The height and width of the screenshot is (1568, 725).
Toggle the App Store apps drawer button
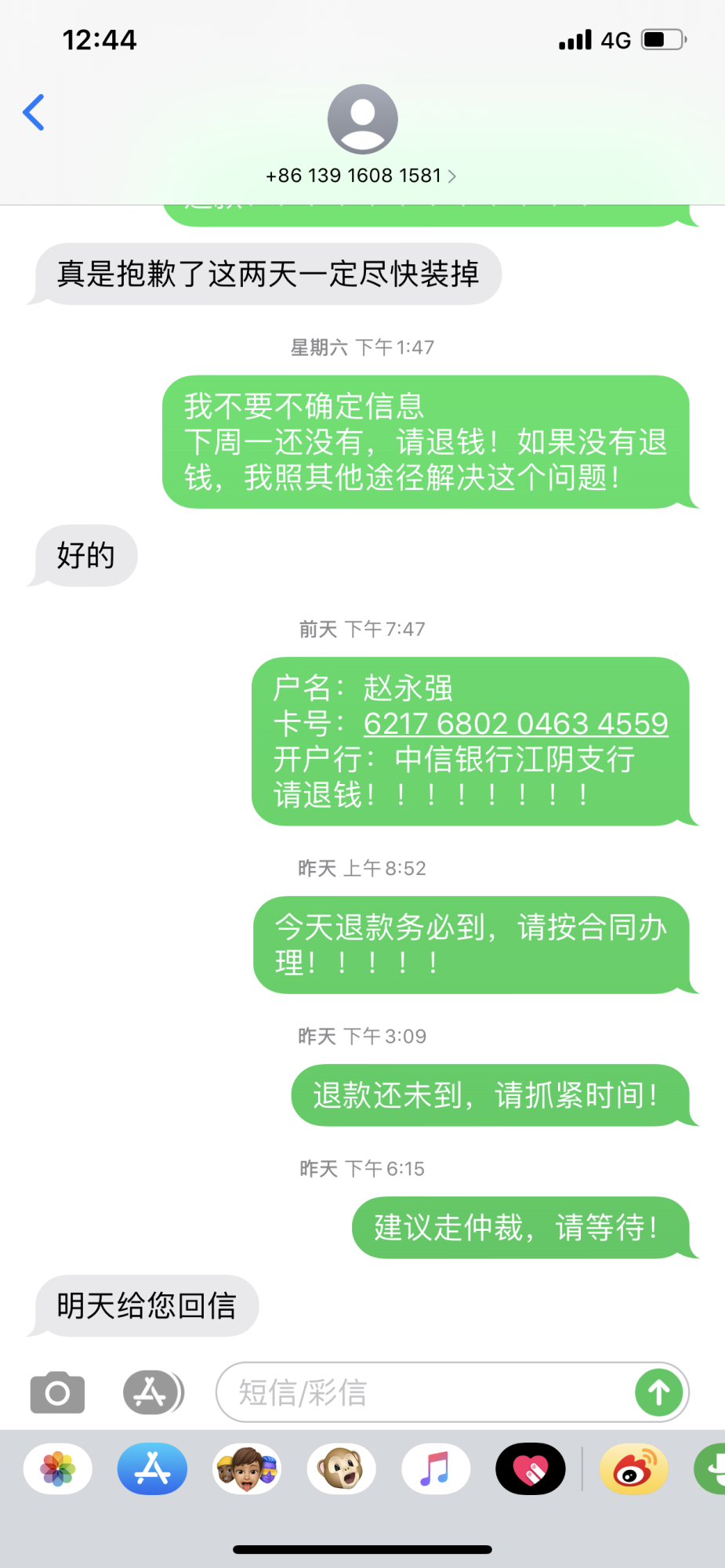pyautogui.click(x=153, y=1392)
